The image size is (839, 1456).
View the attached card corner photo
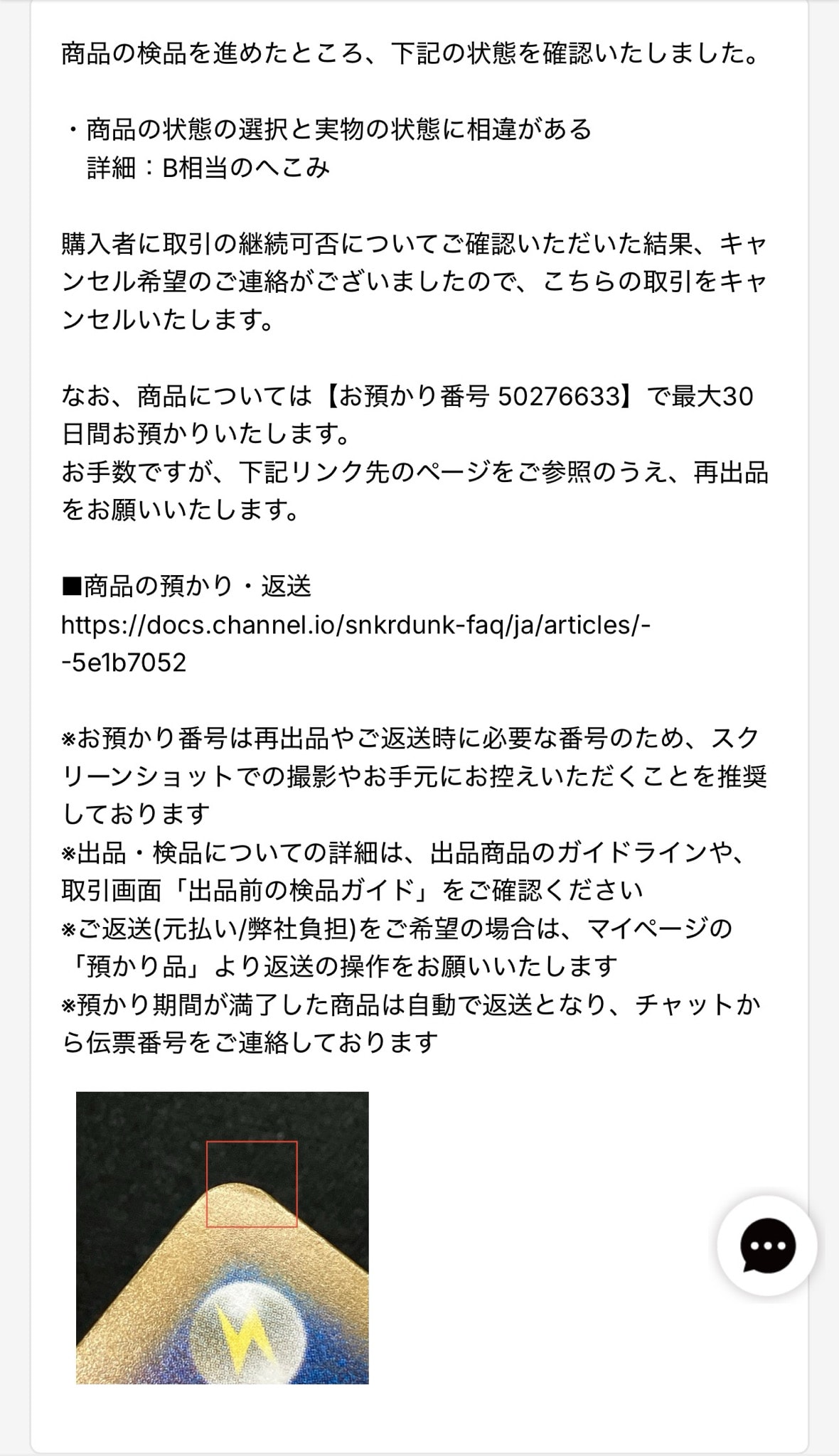point(223,1238)
